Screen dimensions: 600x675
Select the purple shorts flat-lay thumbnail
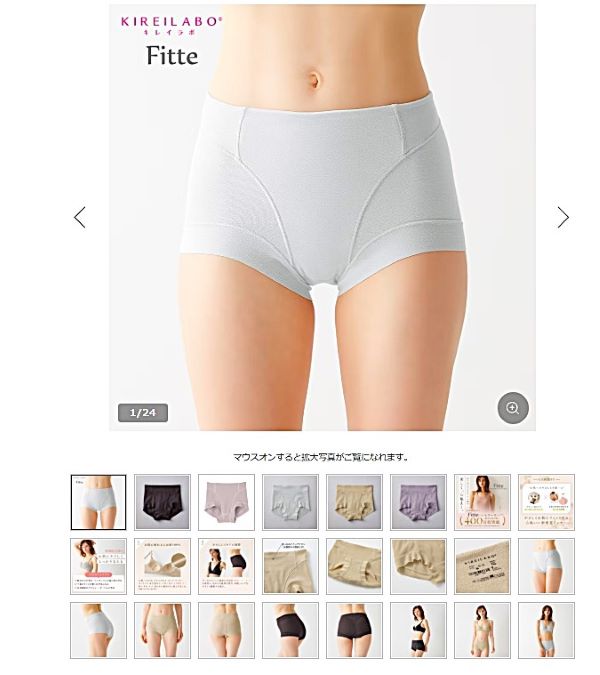(x=418, y=502)
